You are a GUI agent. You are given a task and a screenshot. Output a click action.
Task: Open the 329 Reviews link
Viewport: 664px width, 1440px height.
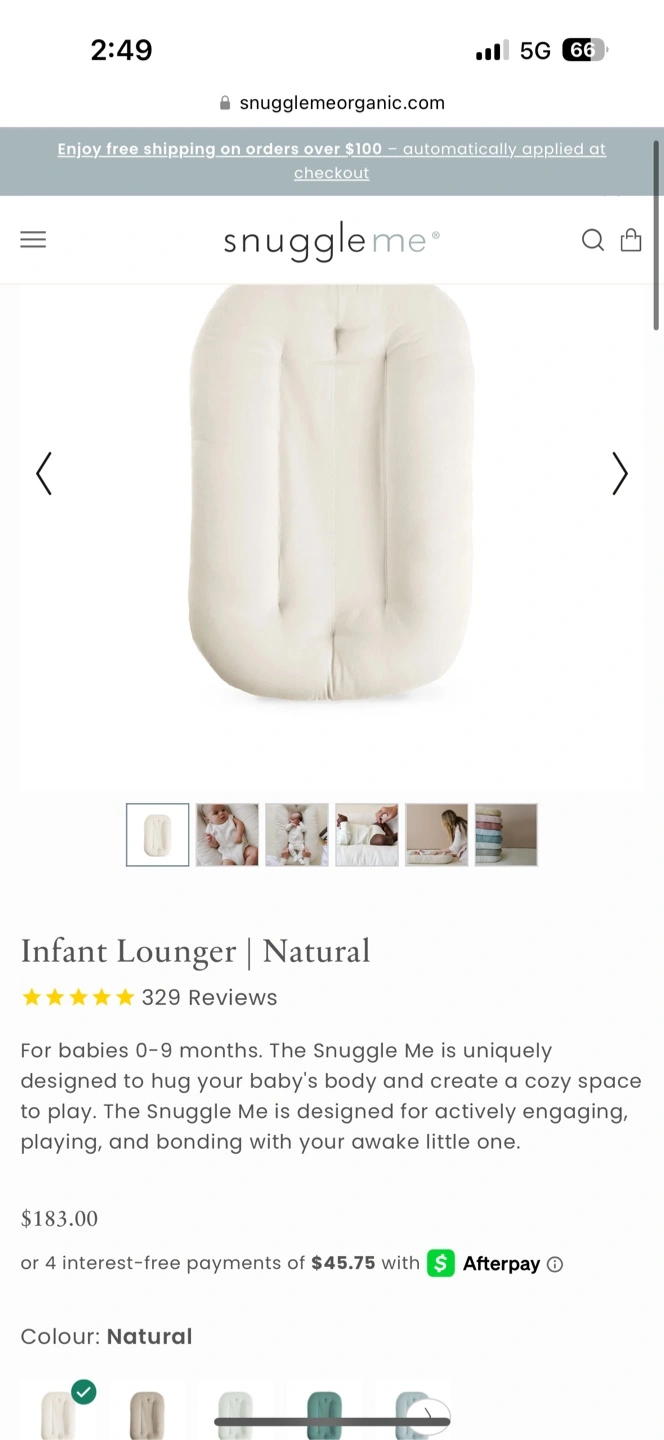[209, 997]
